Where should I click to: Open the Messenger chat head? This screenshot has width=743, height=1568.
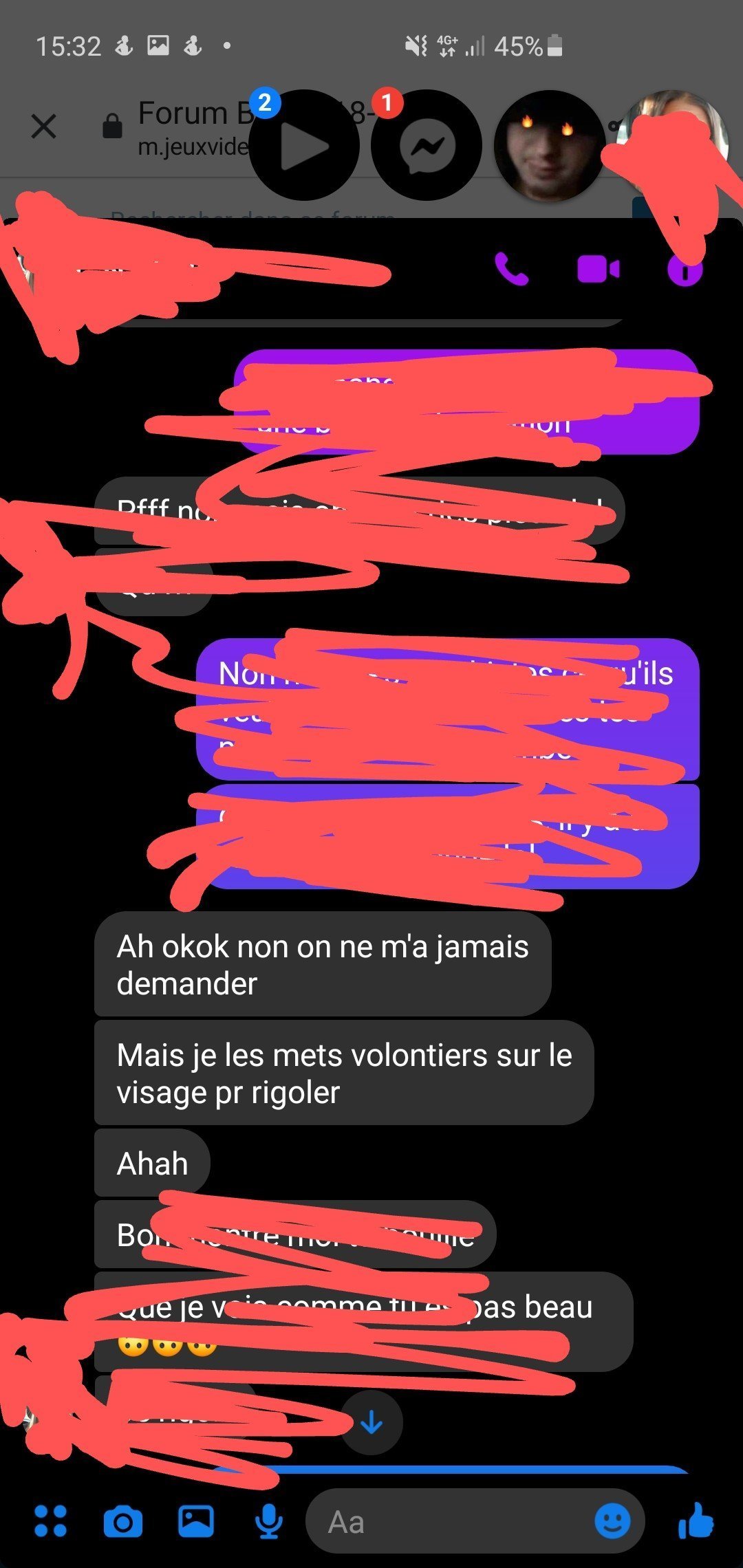point(427,145)
